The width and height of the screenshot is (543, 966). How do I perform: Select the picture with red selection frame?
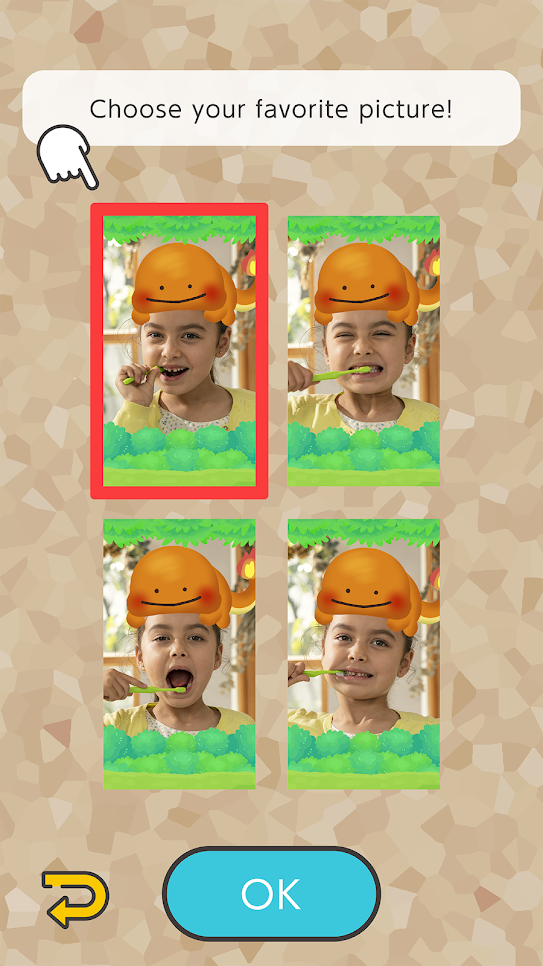(x=179, y=351)
